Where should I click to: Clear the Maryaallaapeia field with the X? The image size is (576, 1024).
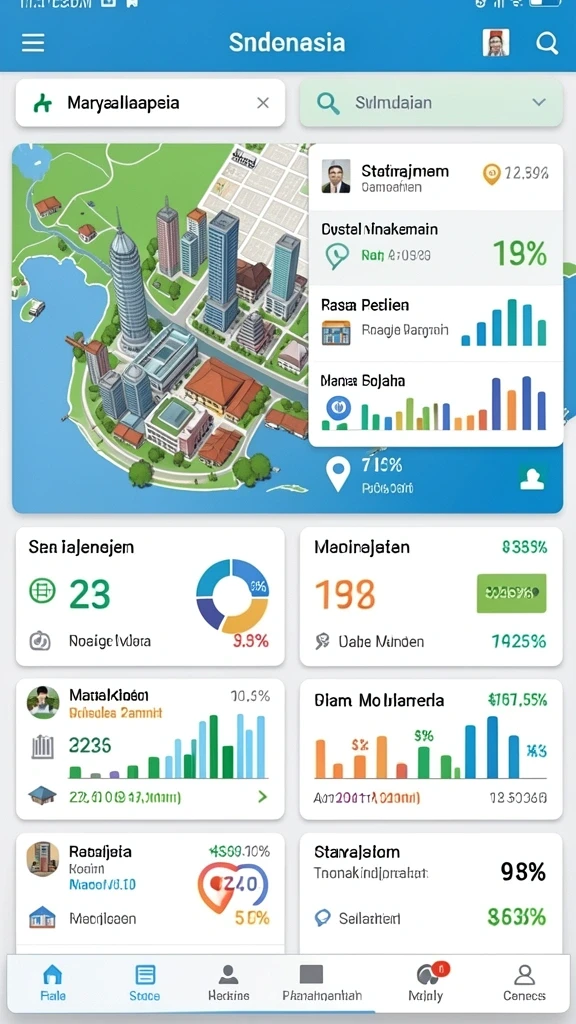263,103
